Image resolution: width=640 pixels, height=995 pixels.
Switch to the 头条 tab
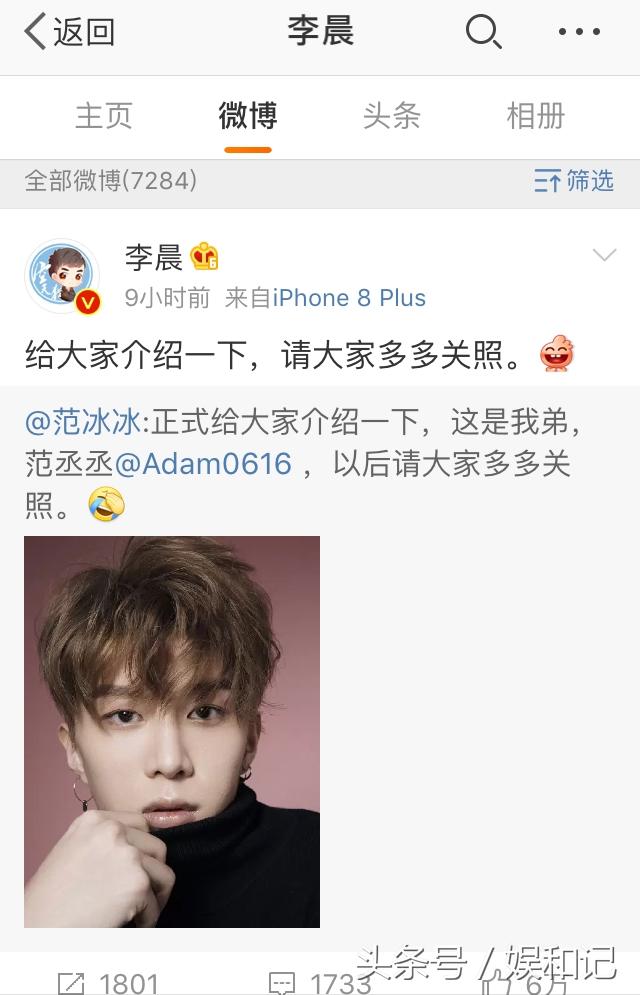(391, 116)
